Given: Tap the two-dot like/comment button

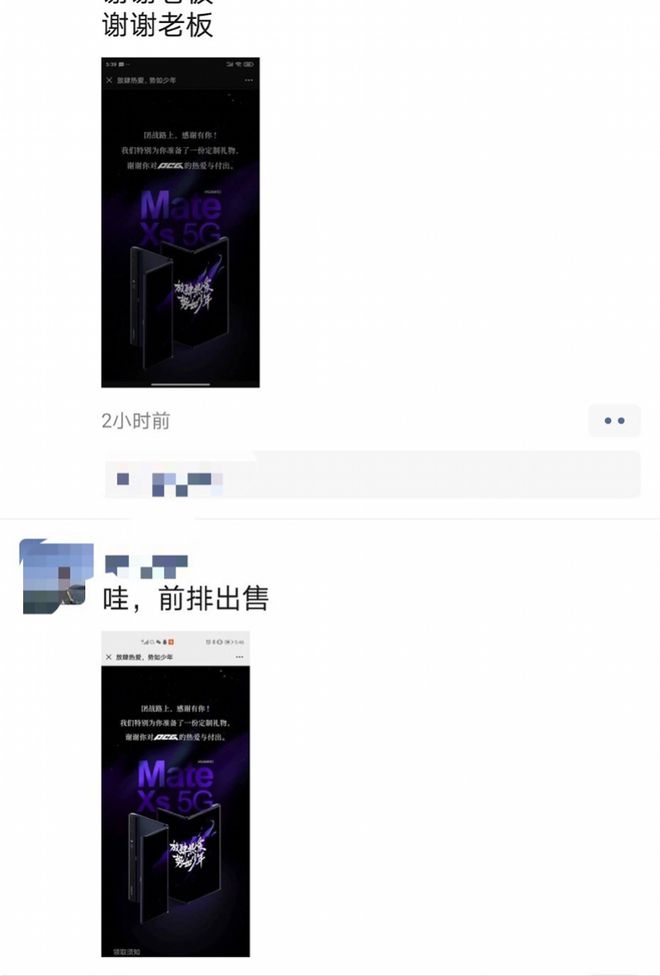Looking at the screenshot, I should coord(614,421).
